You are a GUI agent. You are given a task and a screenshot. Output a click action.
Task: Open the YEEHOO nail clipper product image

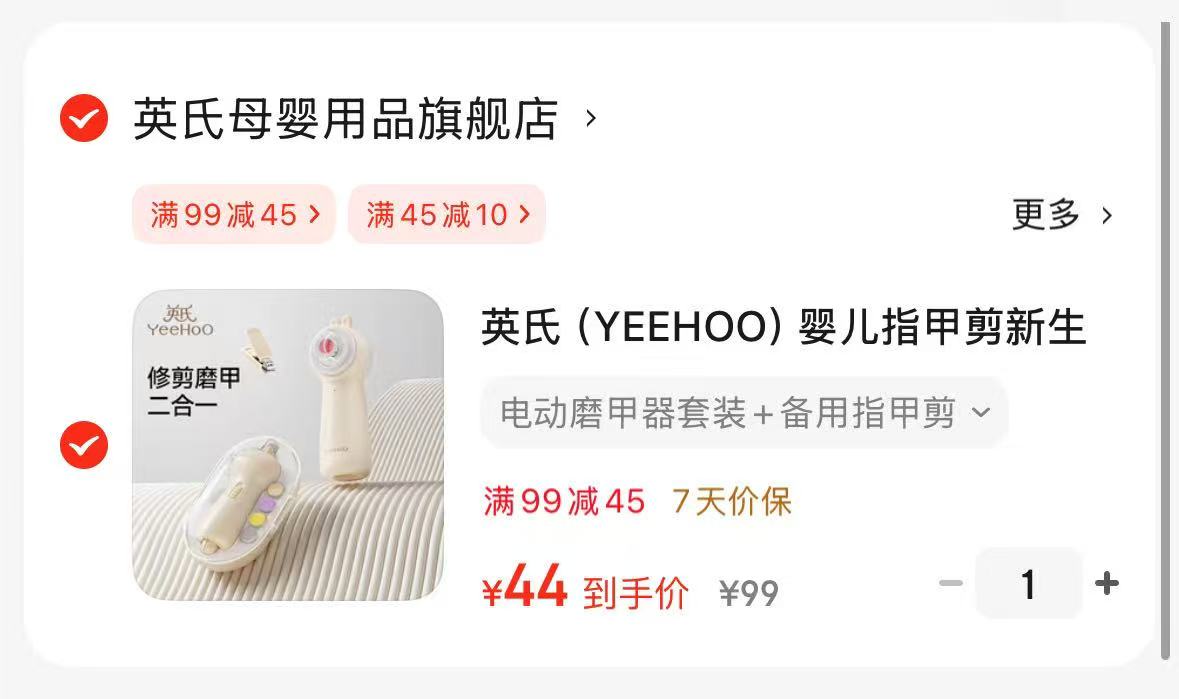288,445
